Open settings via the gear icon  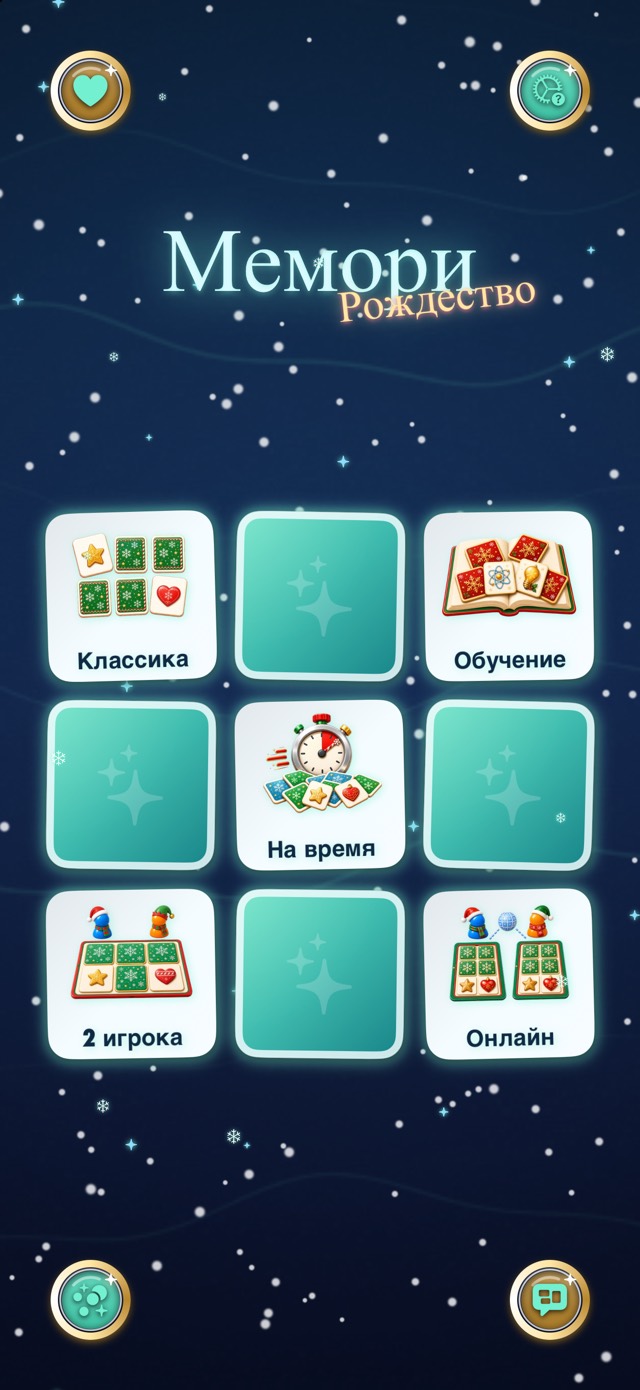(x=549, y=92)
